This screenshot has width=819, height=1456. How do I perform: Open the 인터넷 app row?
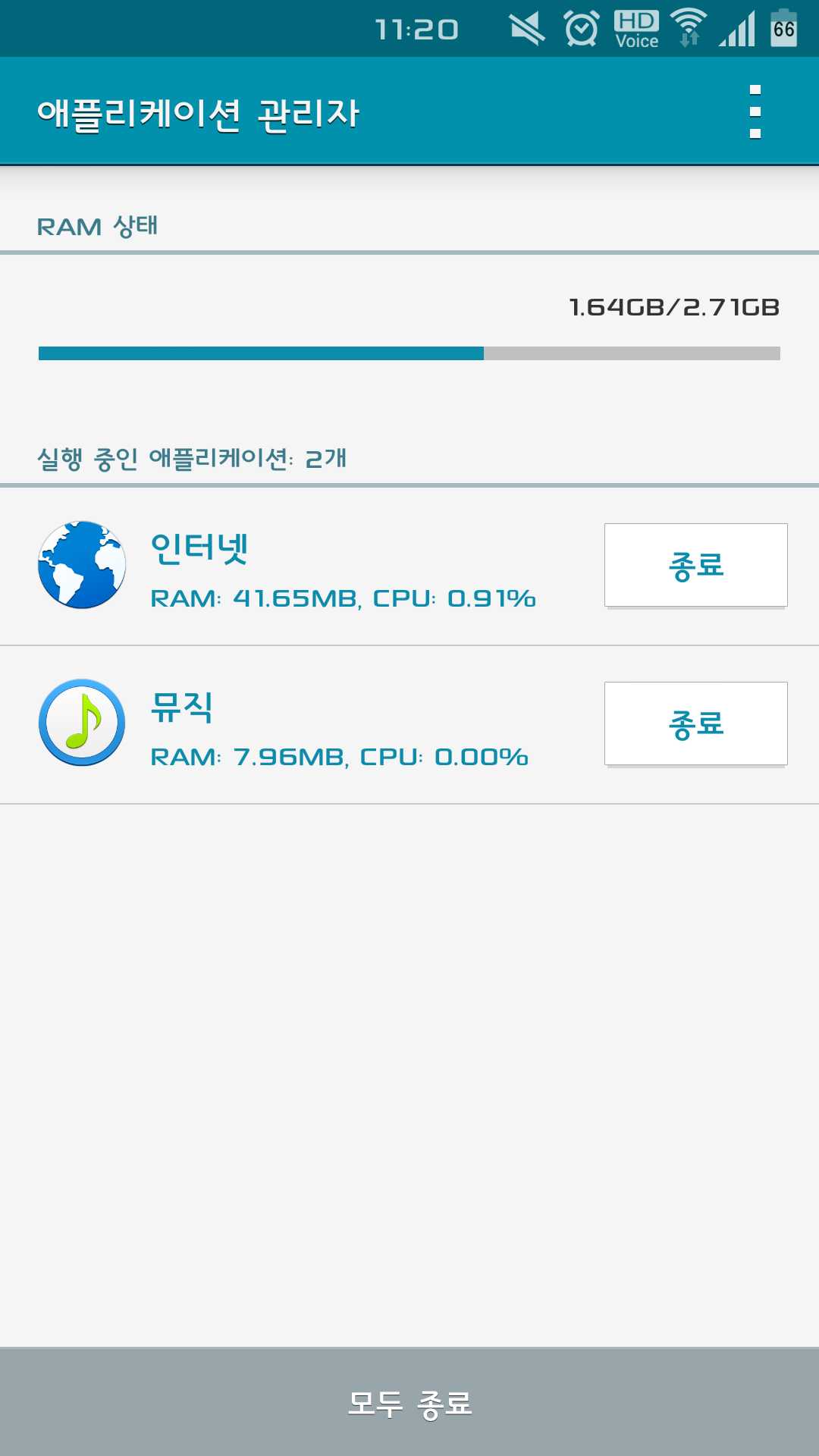(x=318, y=566)
